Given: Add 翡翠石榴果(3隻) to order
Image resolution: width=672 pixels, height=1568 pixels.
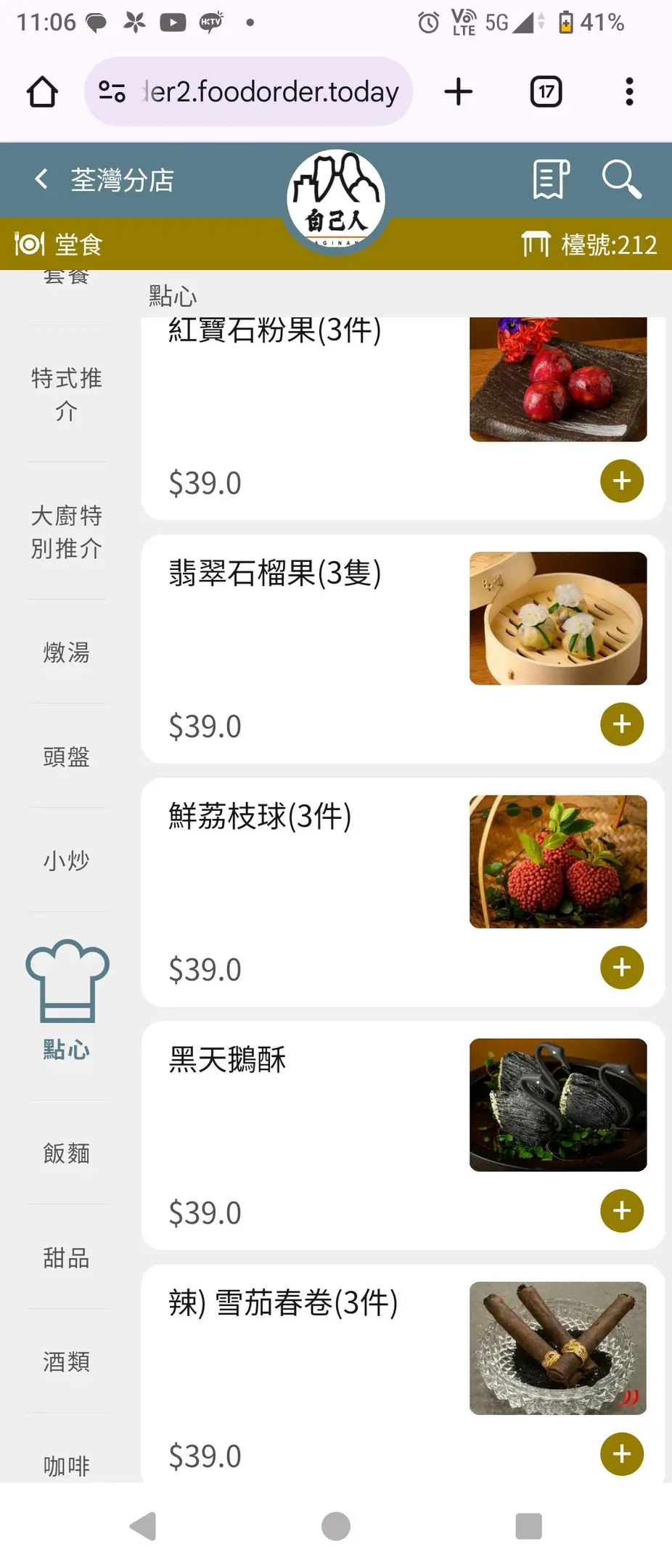Looking at the screenshot, I should point(622,724).
